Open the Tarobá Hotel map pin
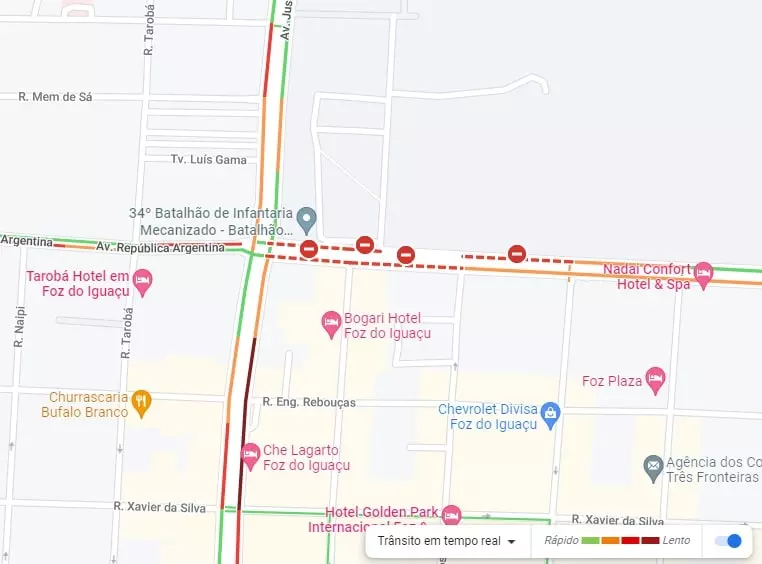The width and height of the screenshot is (762, 564). (x=142, y=281)
